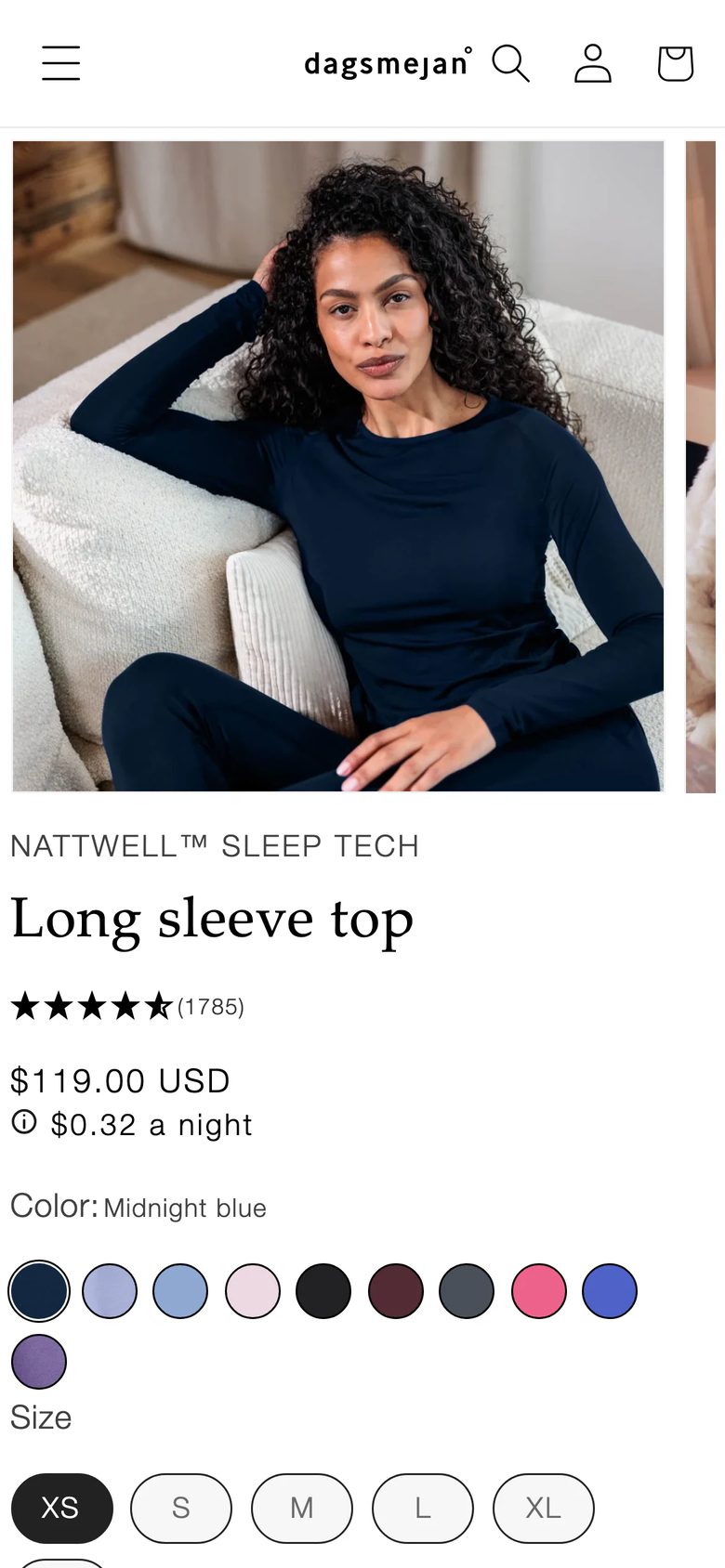Choose the purple color swatch

(39, 1362)
